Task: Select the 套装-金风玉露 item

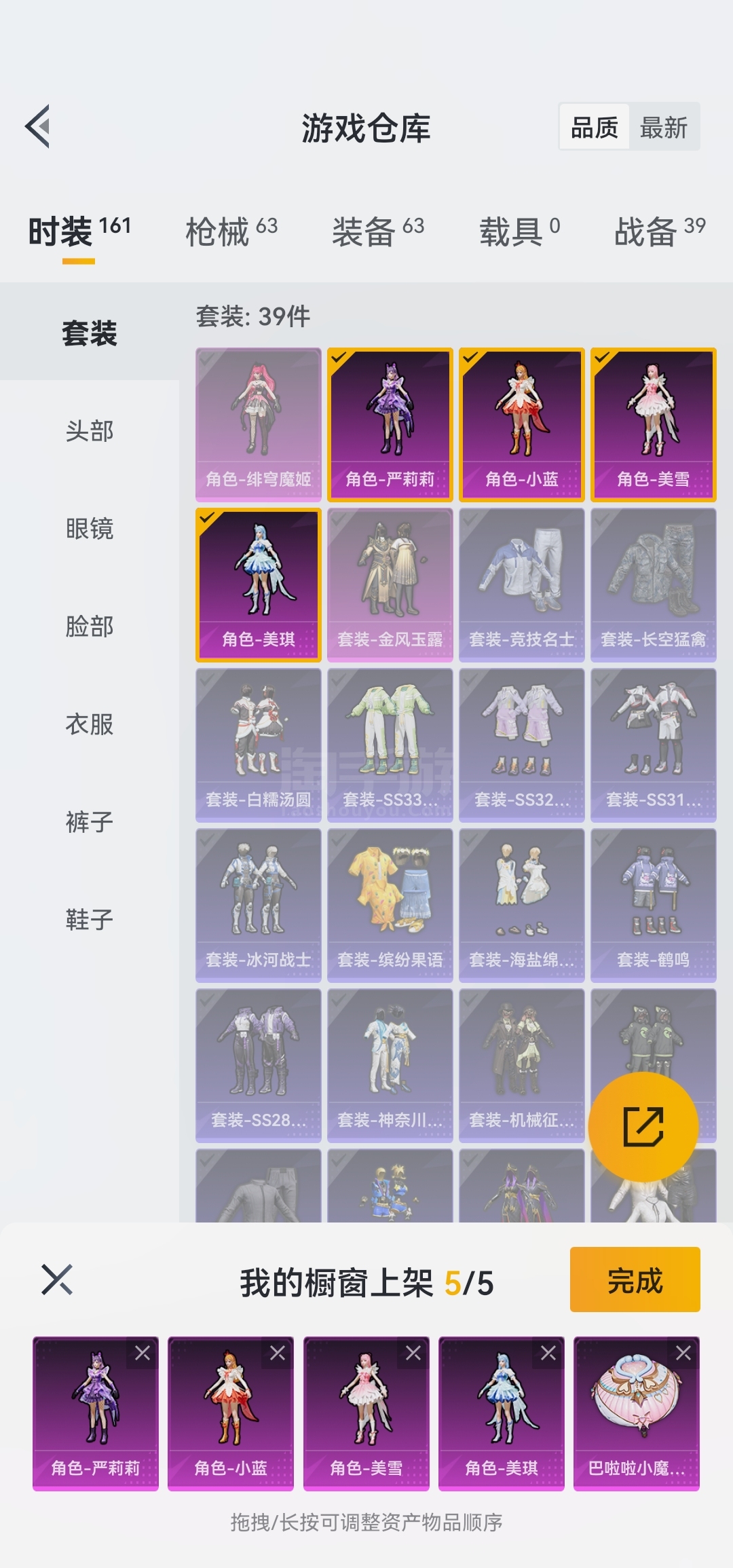Action: click(390, 585)
